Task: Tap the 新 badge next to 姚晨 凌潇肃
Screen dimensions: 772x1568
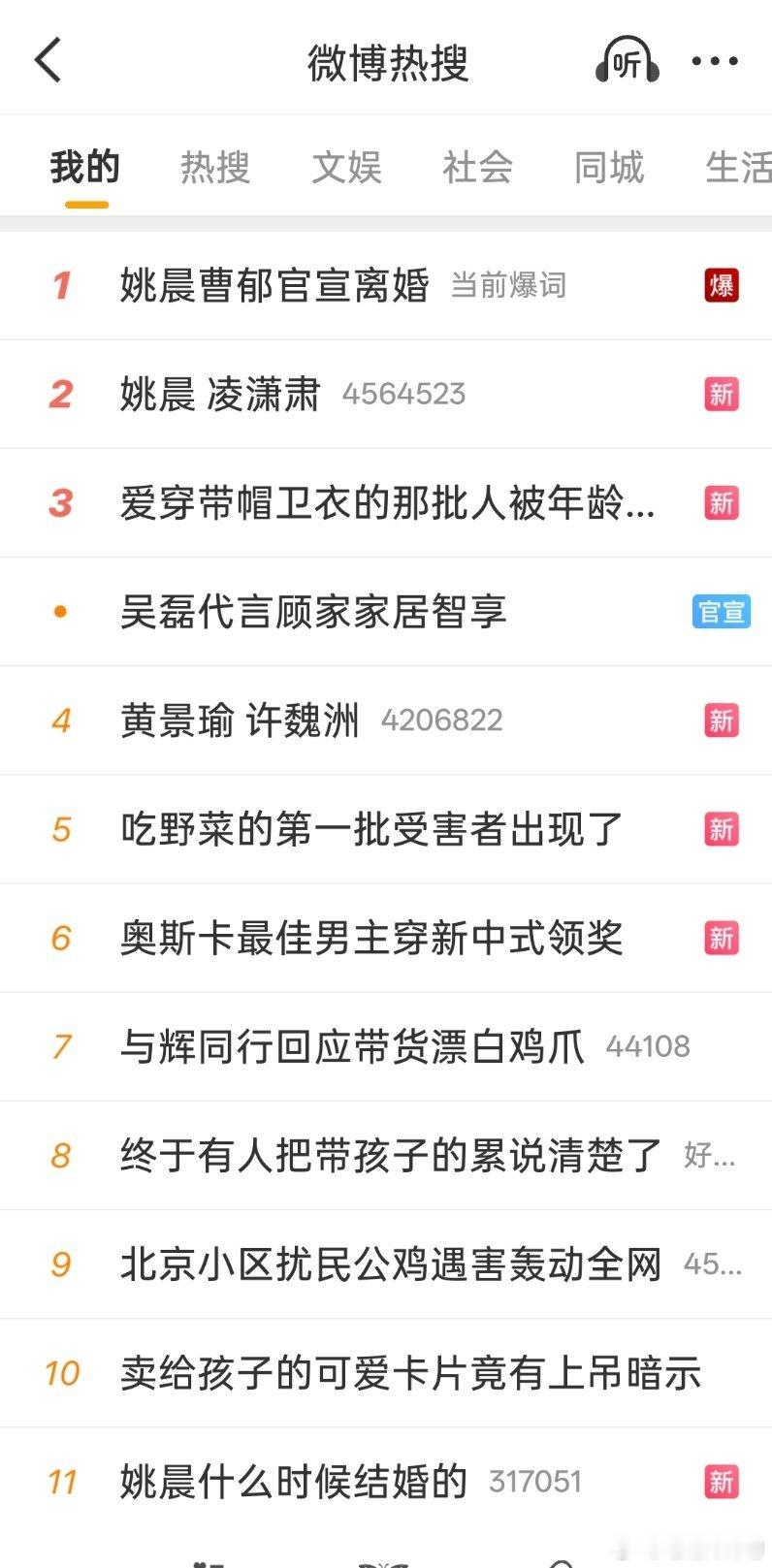Action: 719,394
